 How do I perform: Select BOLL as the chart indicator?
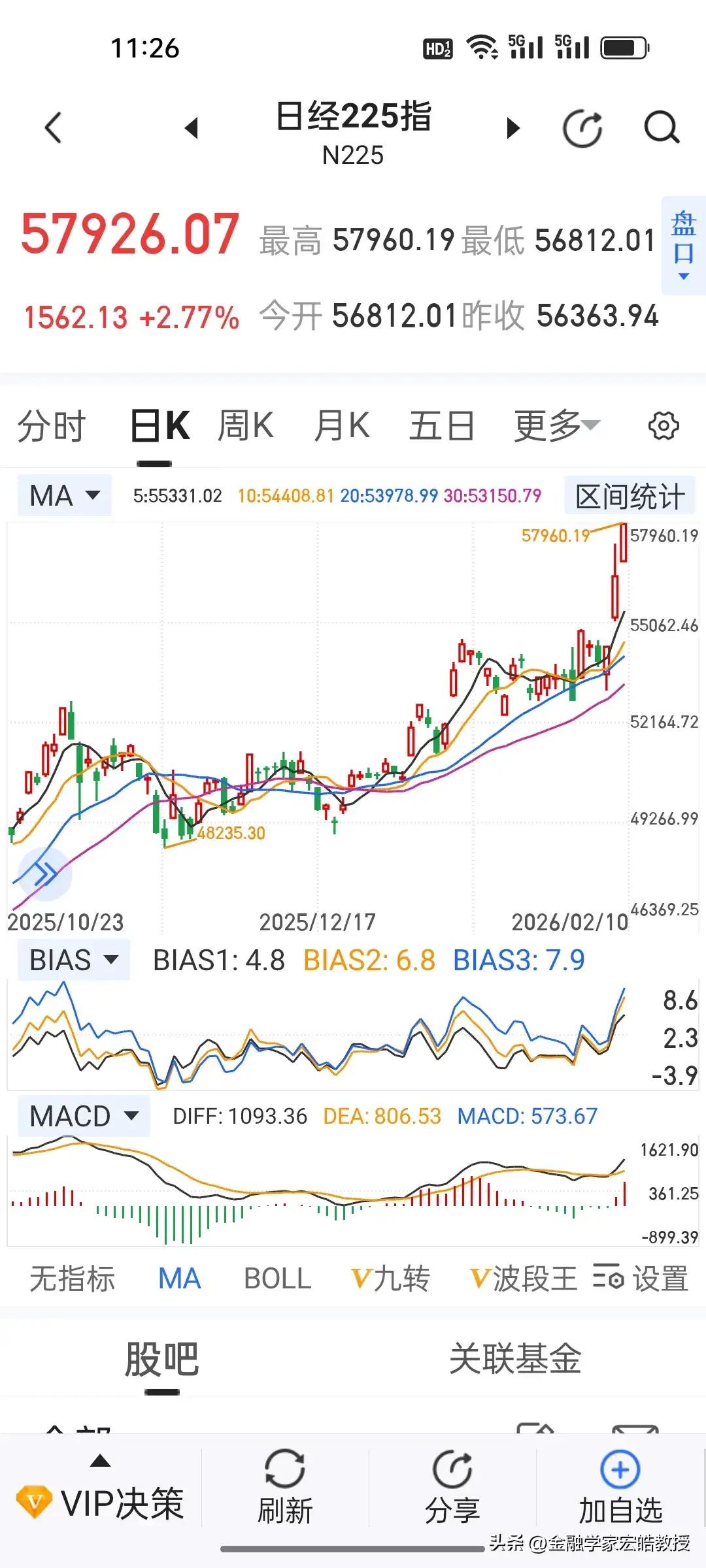click(x=277, y=1279)
